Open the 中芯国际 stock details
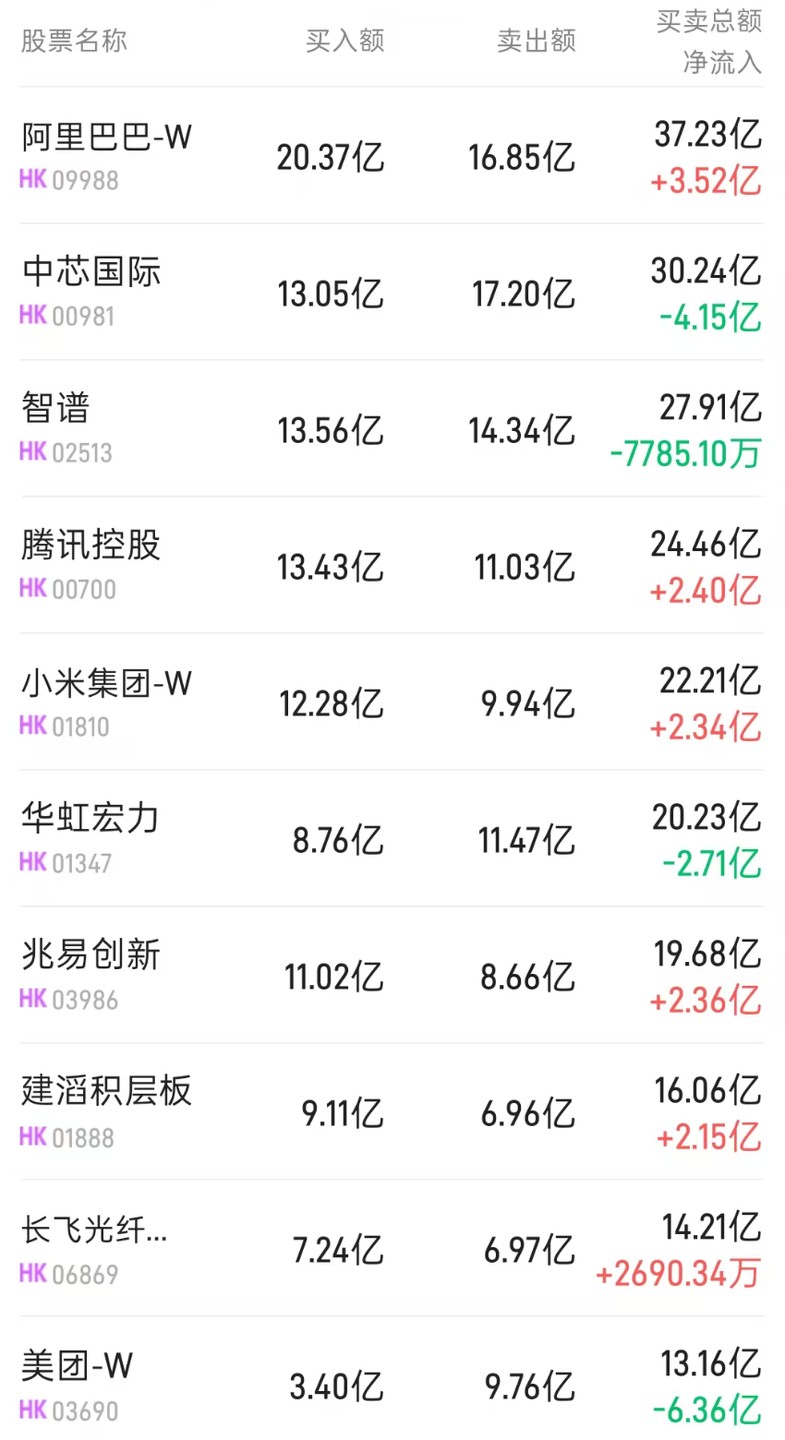Viewport: 785px width, 1440px height. (x=392, y=292)
